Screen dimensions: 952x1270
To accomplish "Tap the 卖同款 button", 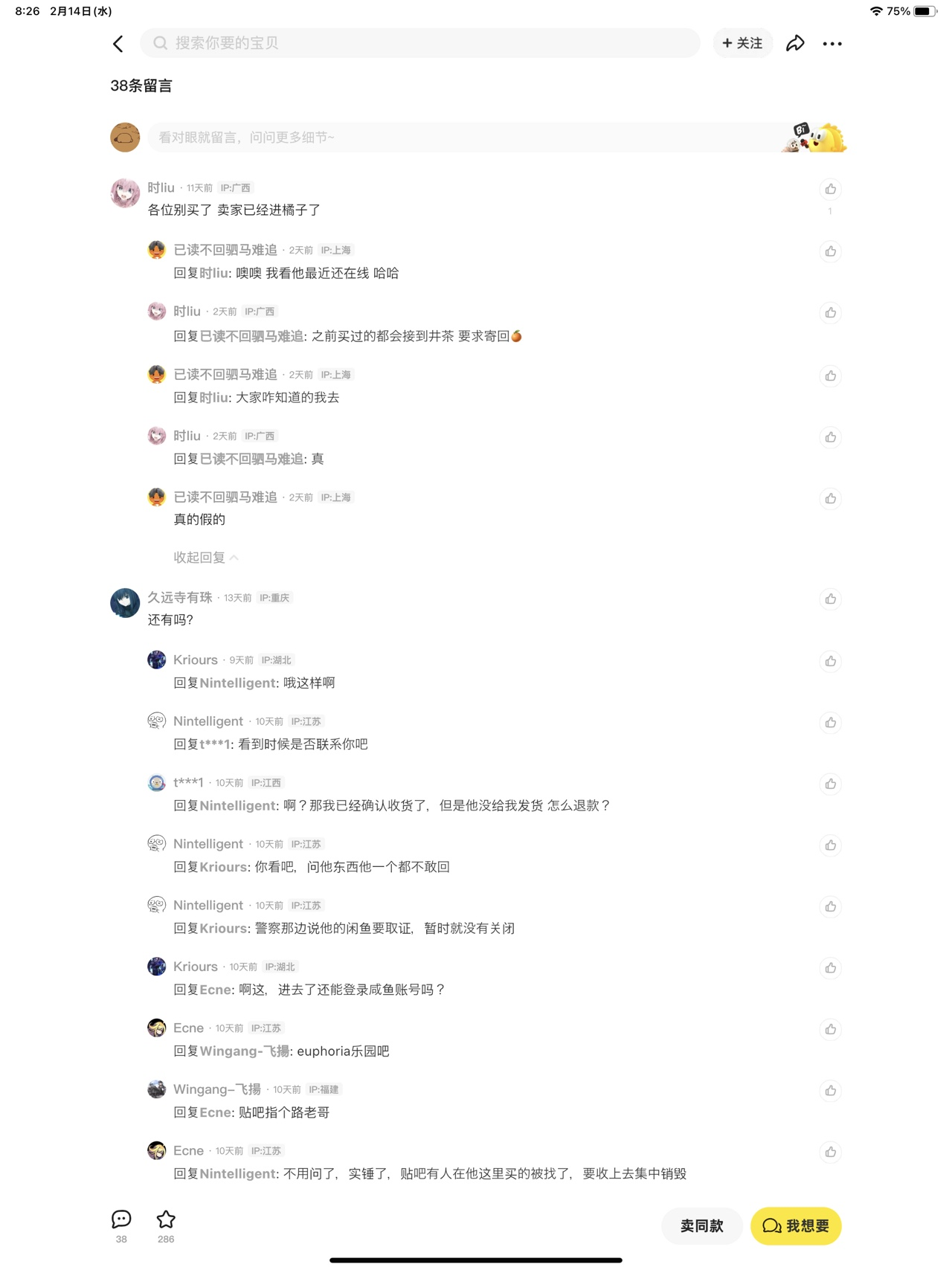I will coord(701,1225).
